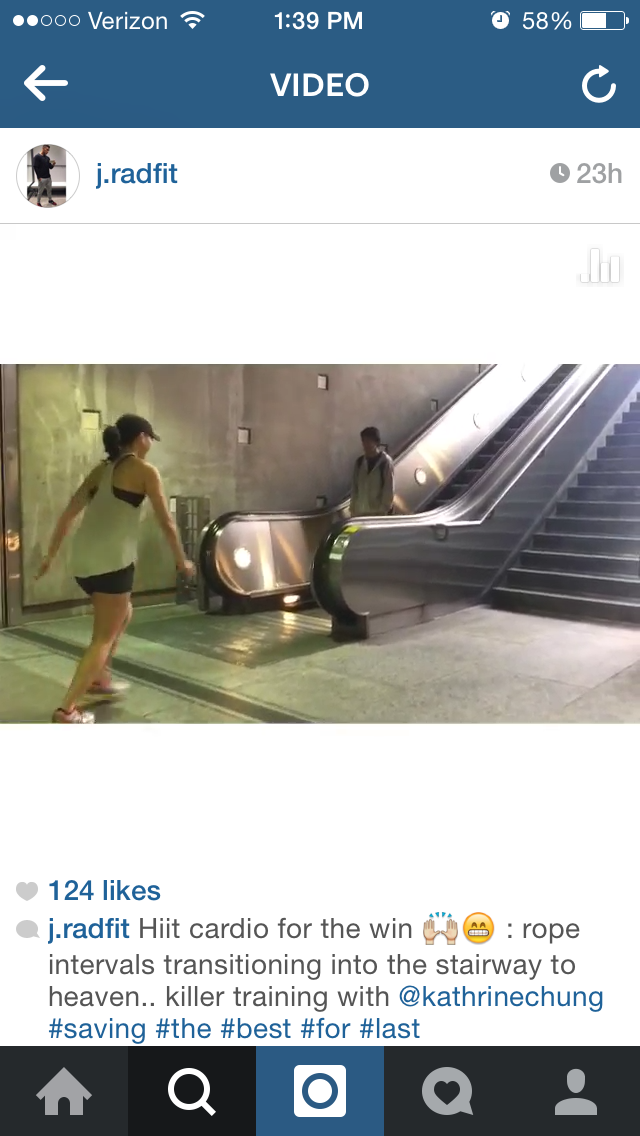This screenshot has height=1136, width=640.
Task: Switch to the Profile tab
Action: click(x=576, y=1091)
